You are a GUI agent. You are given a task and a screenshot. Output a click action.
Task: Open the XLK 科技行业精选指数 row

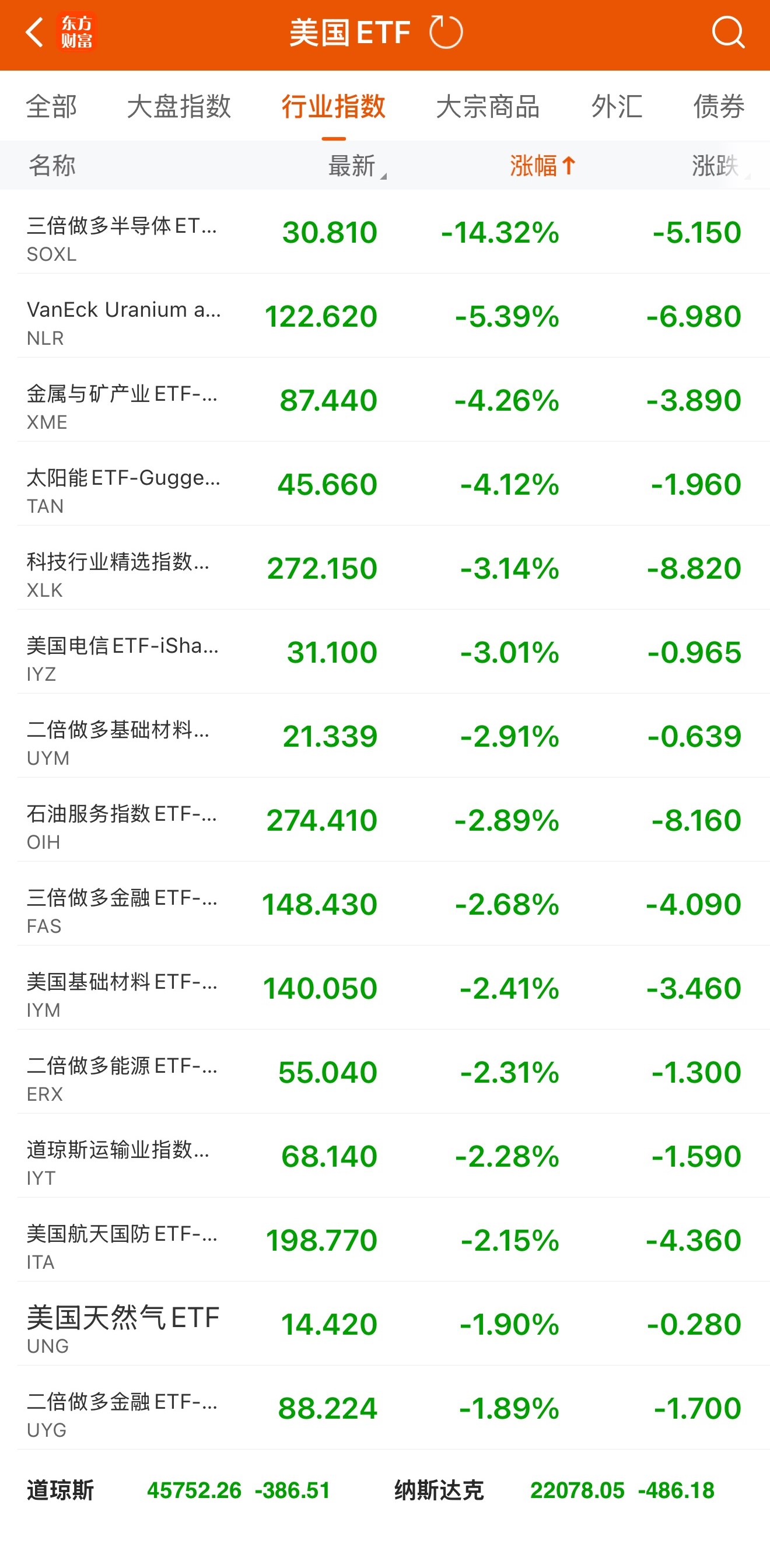point(384,569)
